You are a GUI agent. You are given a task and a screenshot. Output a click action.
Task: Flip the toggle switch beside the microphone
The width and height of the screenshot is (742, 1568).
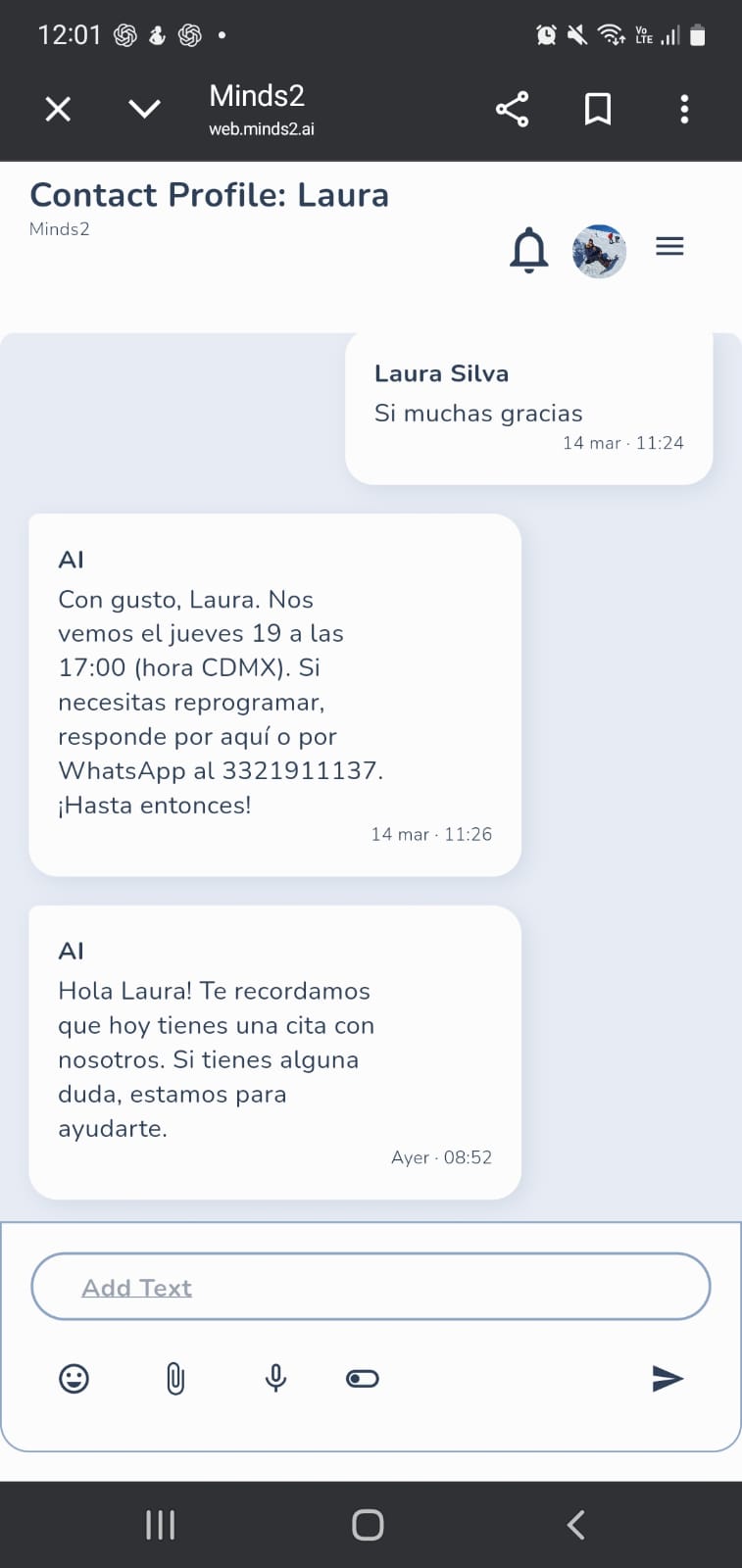363,1379
